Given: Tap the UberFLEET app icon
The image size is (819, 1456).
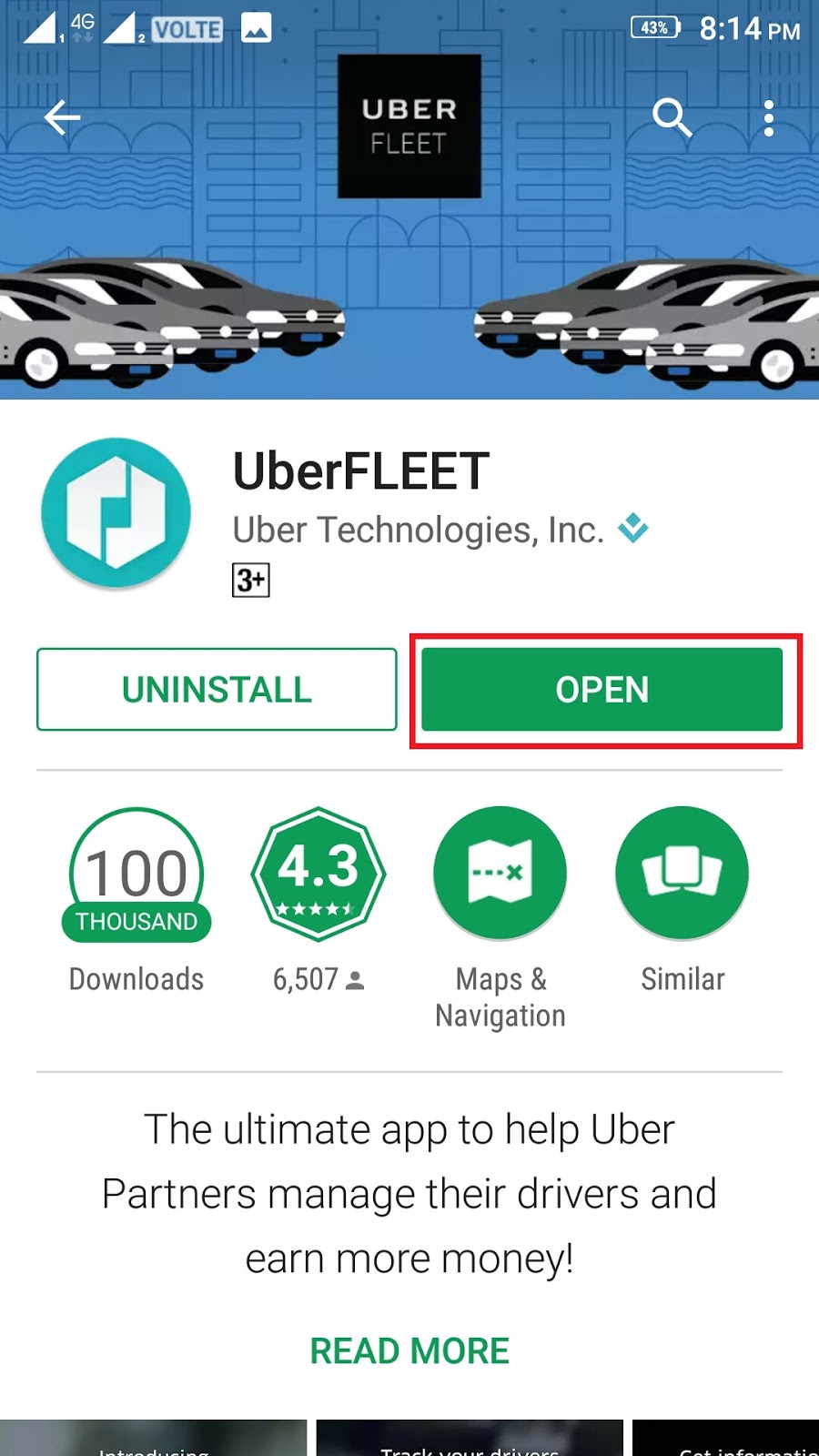Looking at the screenshot, I should [116, 512].
